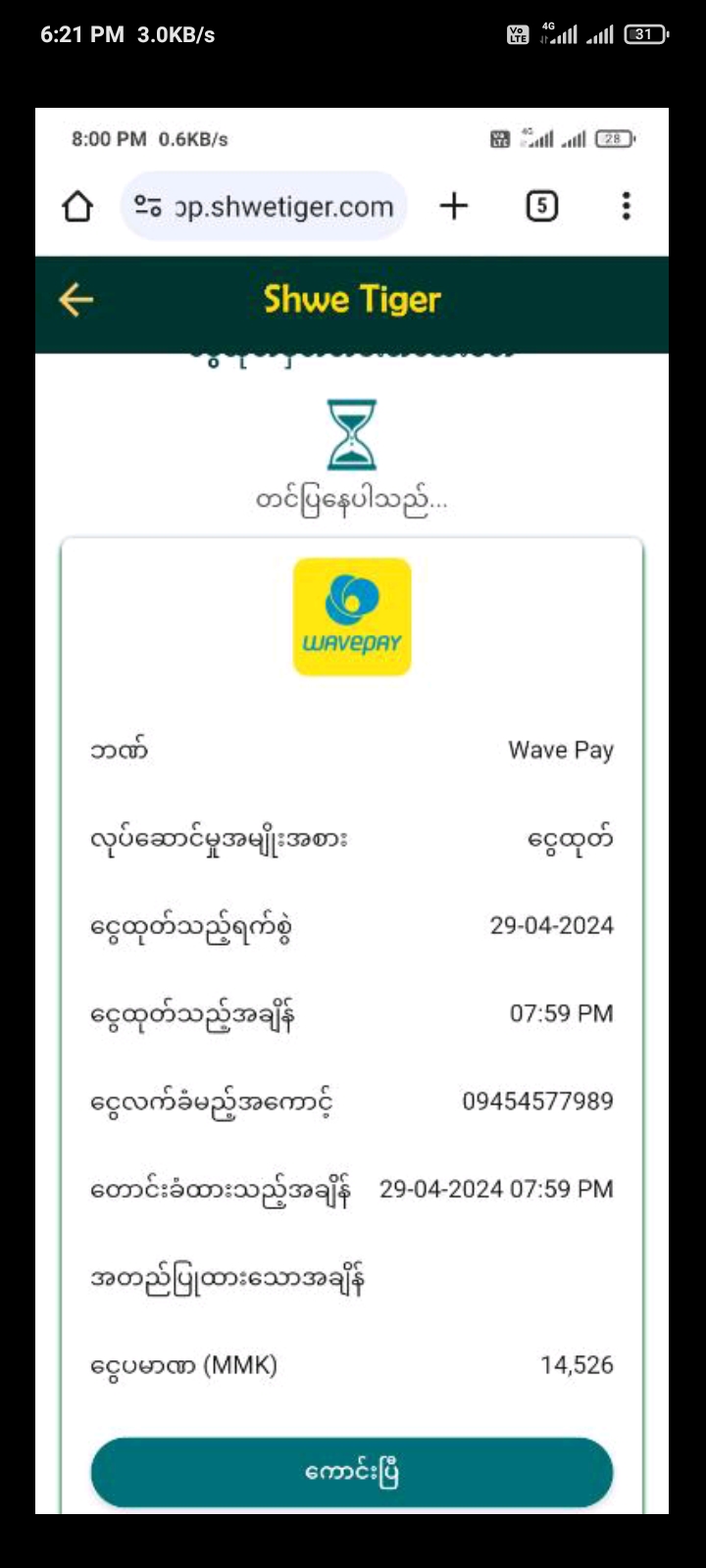Open the browser overflow menu
This screenshot has height=1568, width=706.
tap(626, 206)
